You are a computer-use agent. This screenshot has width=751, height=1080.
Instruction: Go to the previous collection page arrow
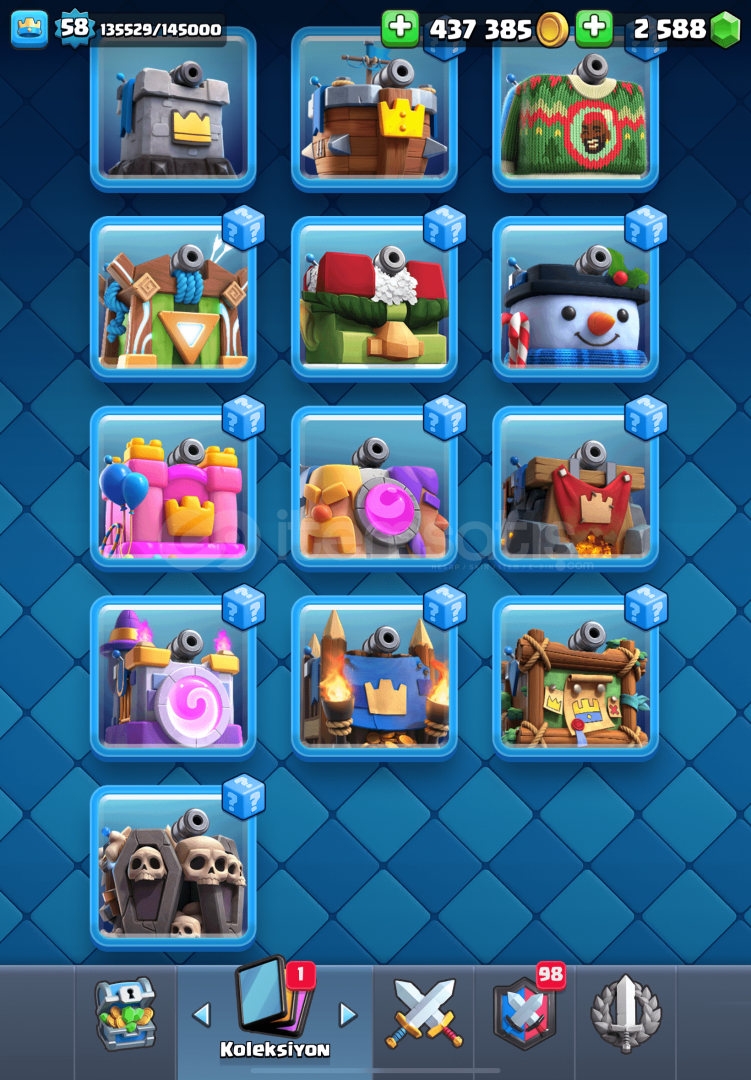point(201,1014)
